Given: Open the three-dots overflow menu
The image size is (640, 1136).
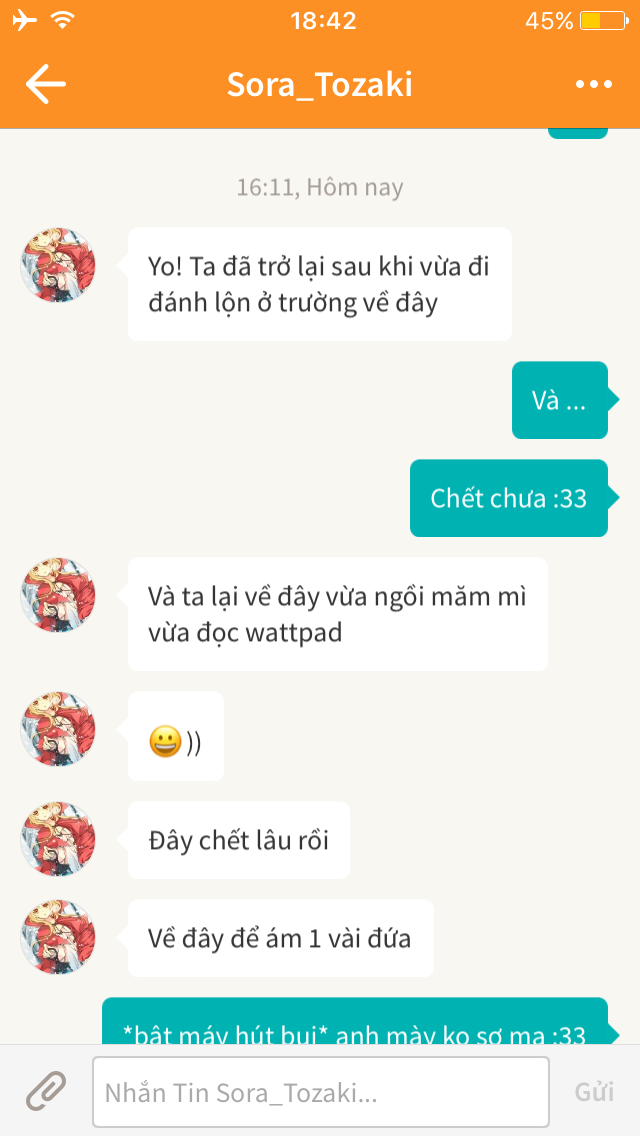Looking at the screenshot, I should [594, 85].
